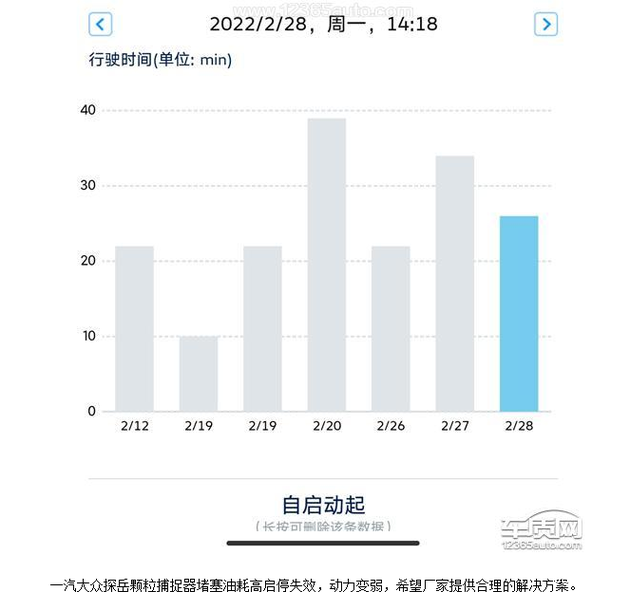Select the 2/26 bar in the chart
Image resolution: width=630 pixels, height=610 pixels.
(391, 328)
